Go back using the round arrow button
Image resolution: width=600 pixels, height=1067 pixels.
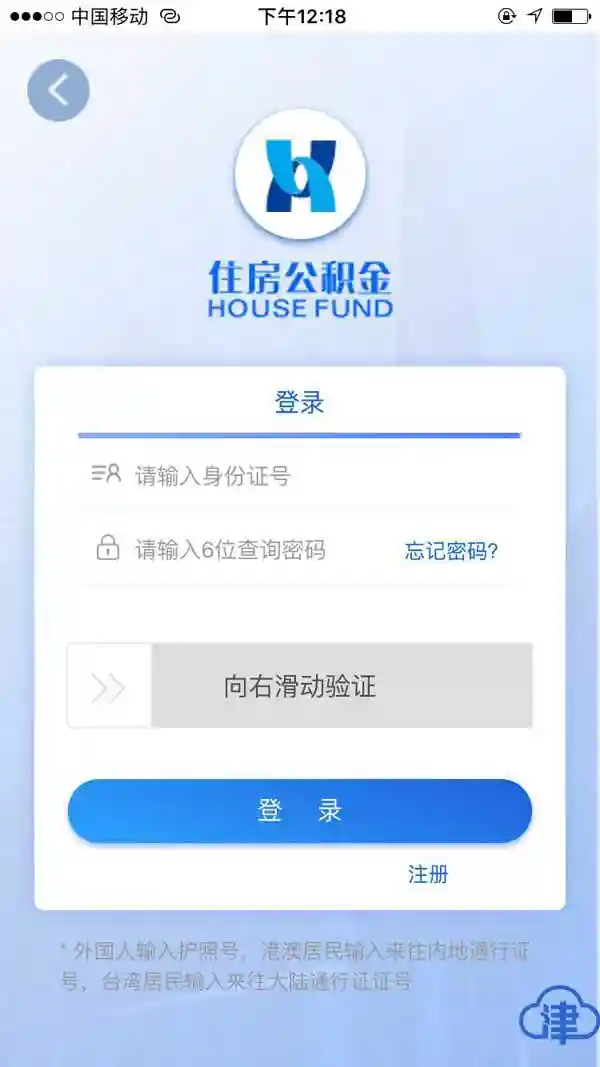pyautogui.click(x=58, y=91)
